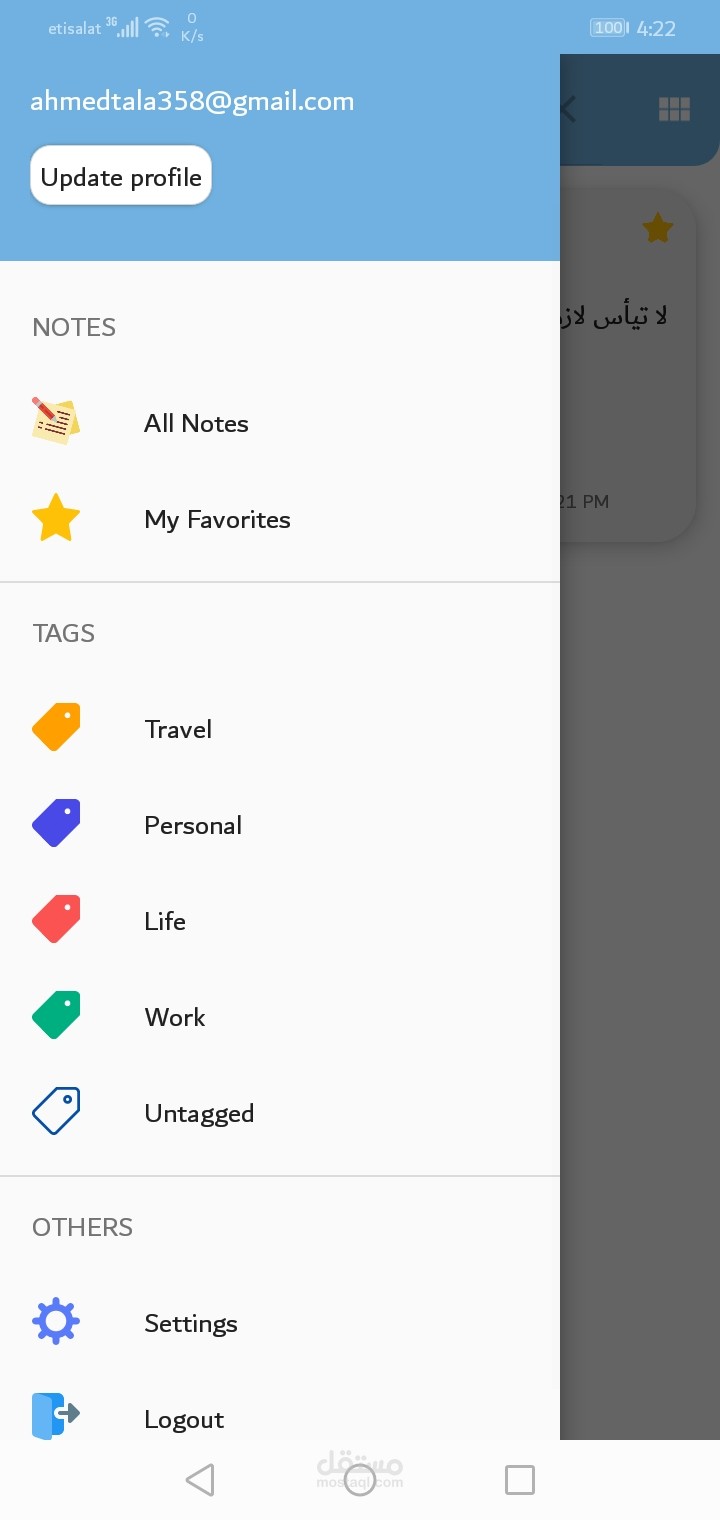The width and height of the screenshot is (720, 1520).
Task: Tap the Update profile button
Action: [121, 176]
